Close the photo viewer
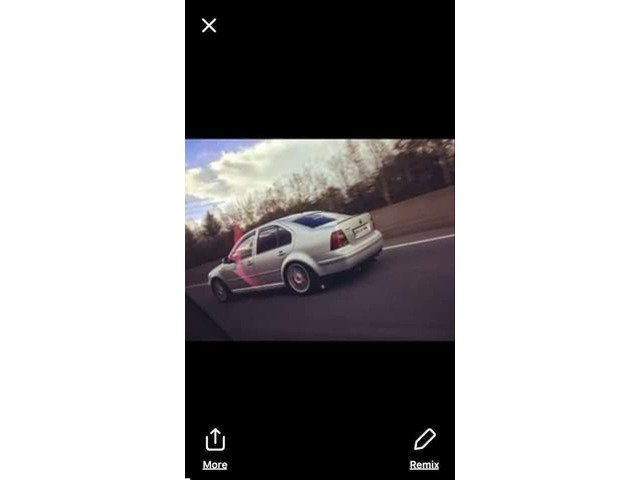This screenshot has width=640, height=480. [209, 25]
